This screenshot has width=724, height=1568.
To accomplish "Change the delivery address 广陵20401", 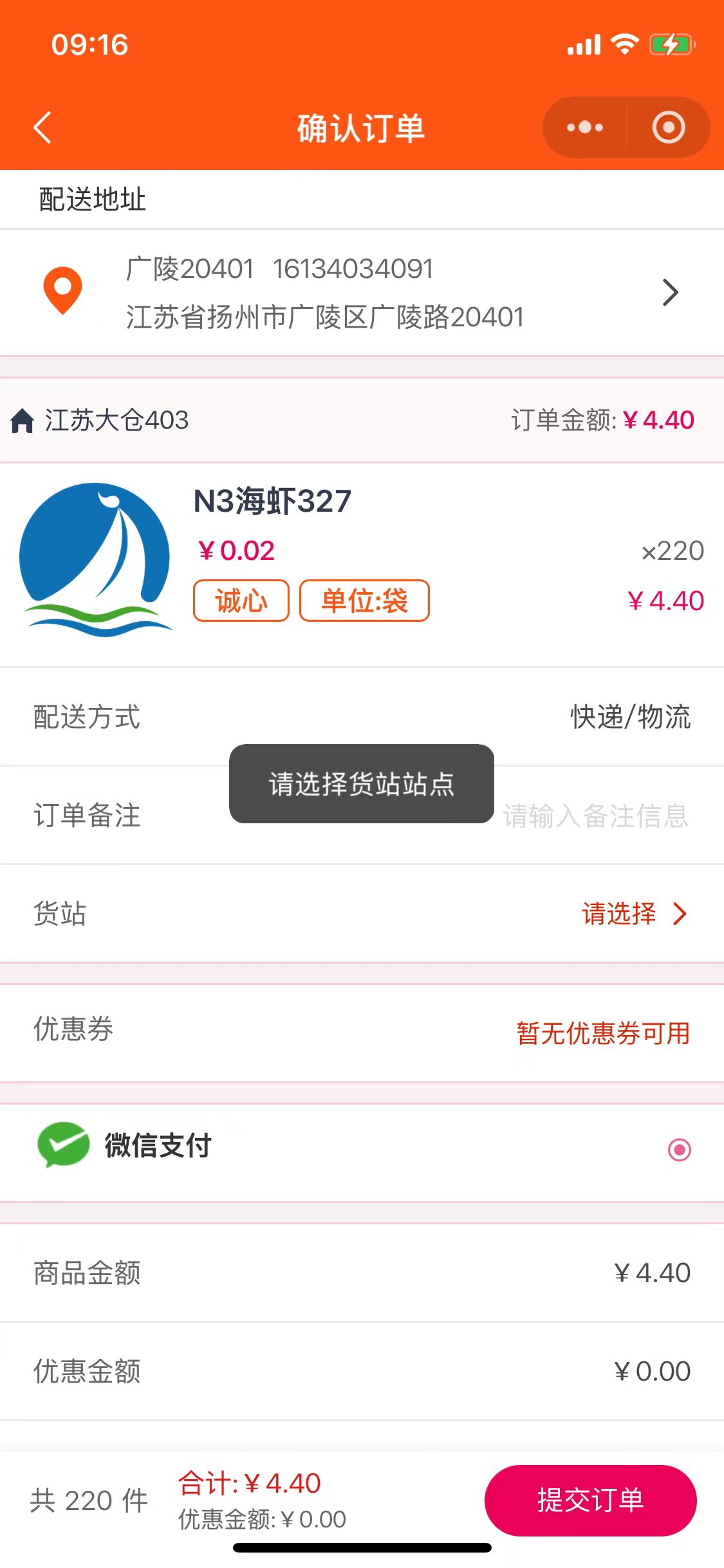I will point(360,293).
